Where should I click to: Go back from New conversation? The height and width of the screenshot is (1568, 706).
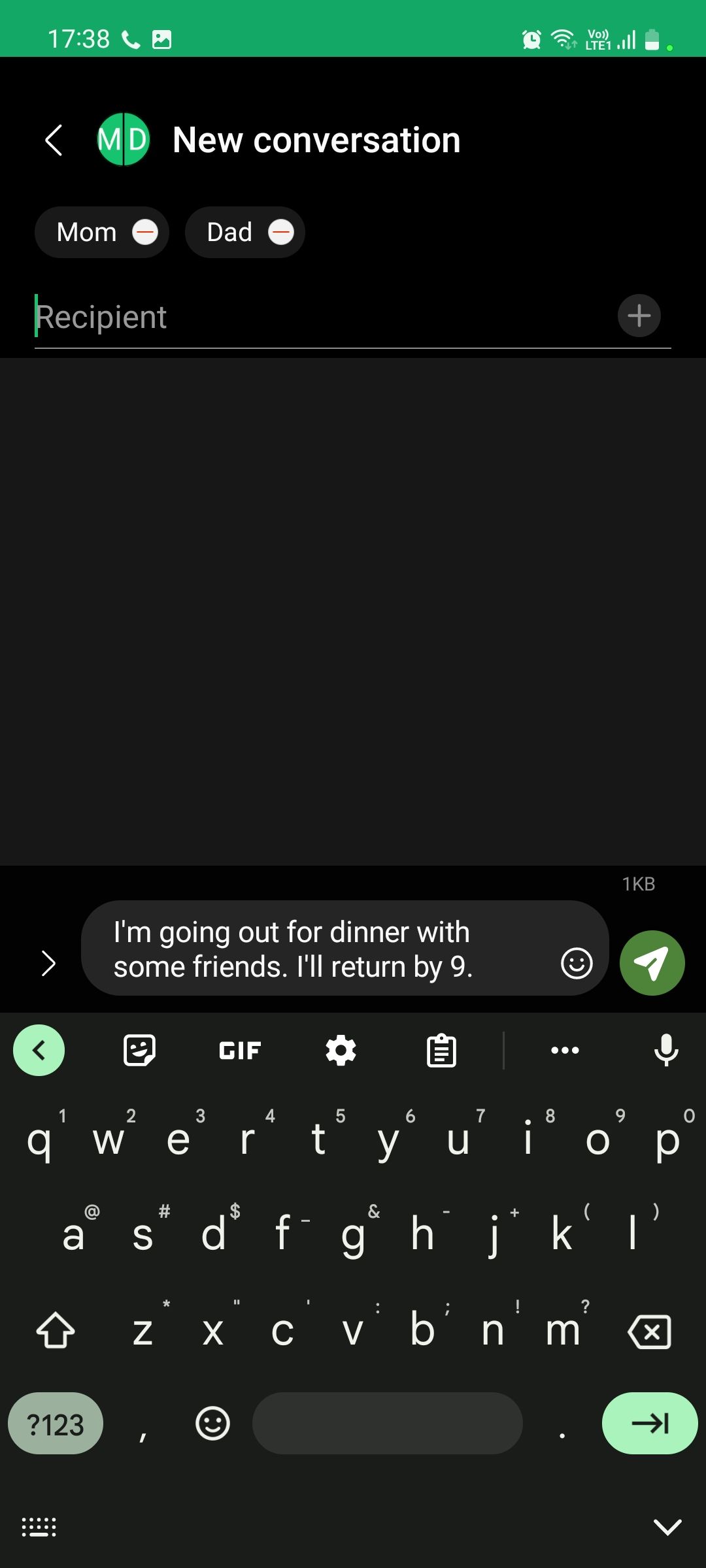pyautogui.click(x=54, y=140)
